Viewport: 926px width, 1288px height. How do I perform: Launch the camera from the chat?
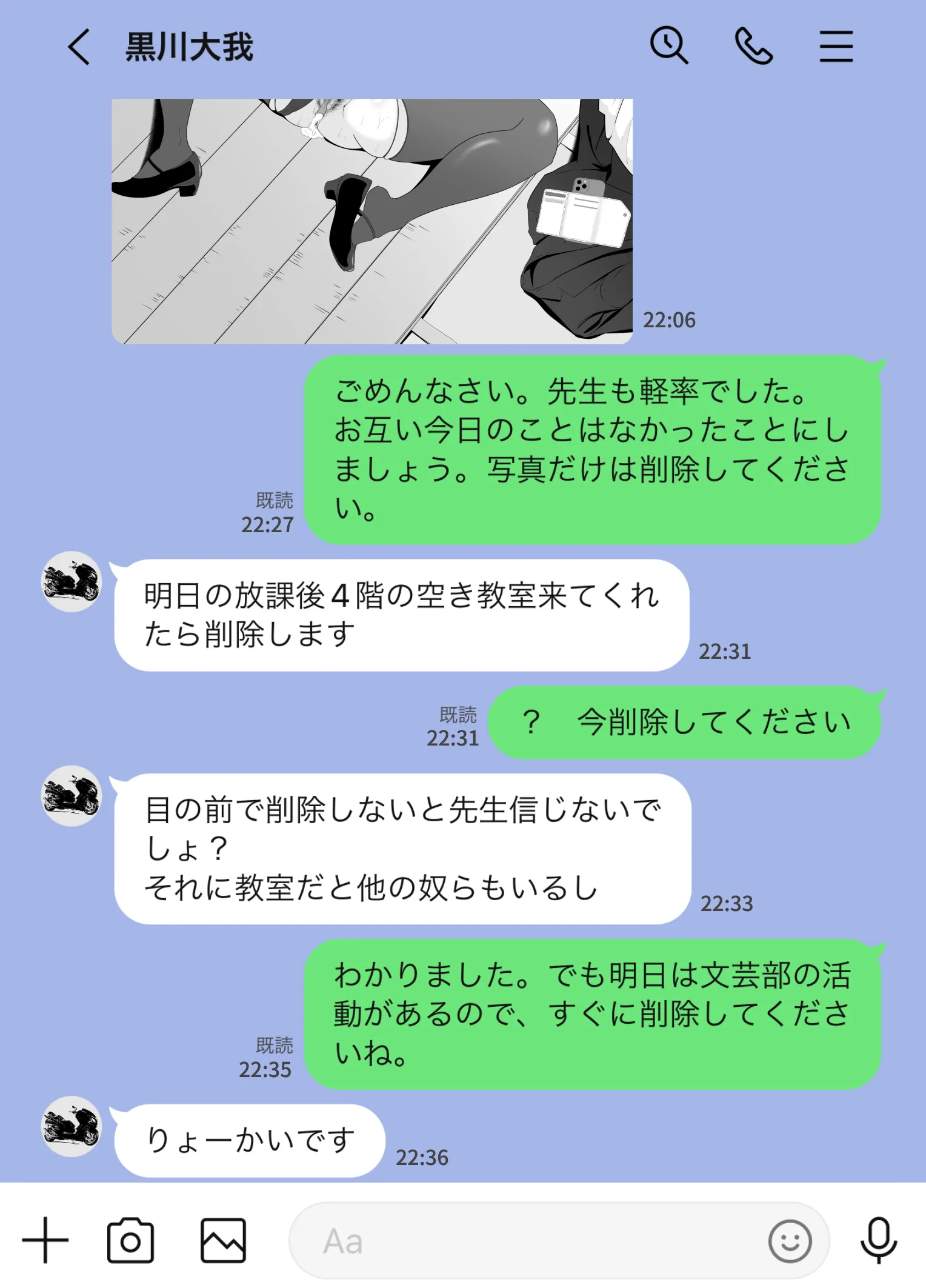(130, 1240)
